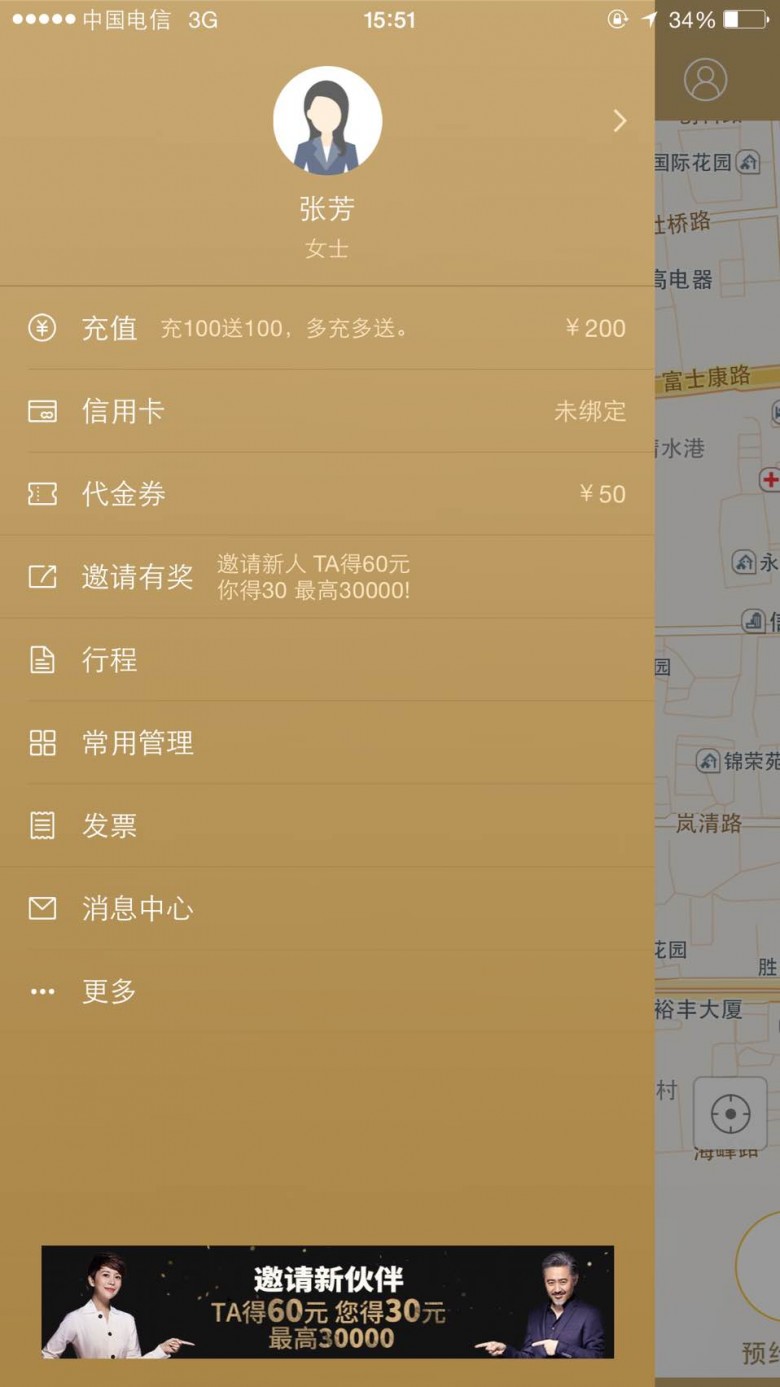This screenshot has width=780, height=1387.
Task: Open 消息中心 message center
Action: [327, 909]
